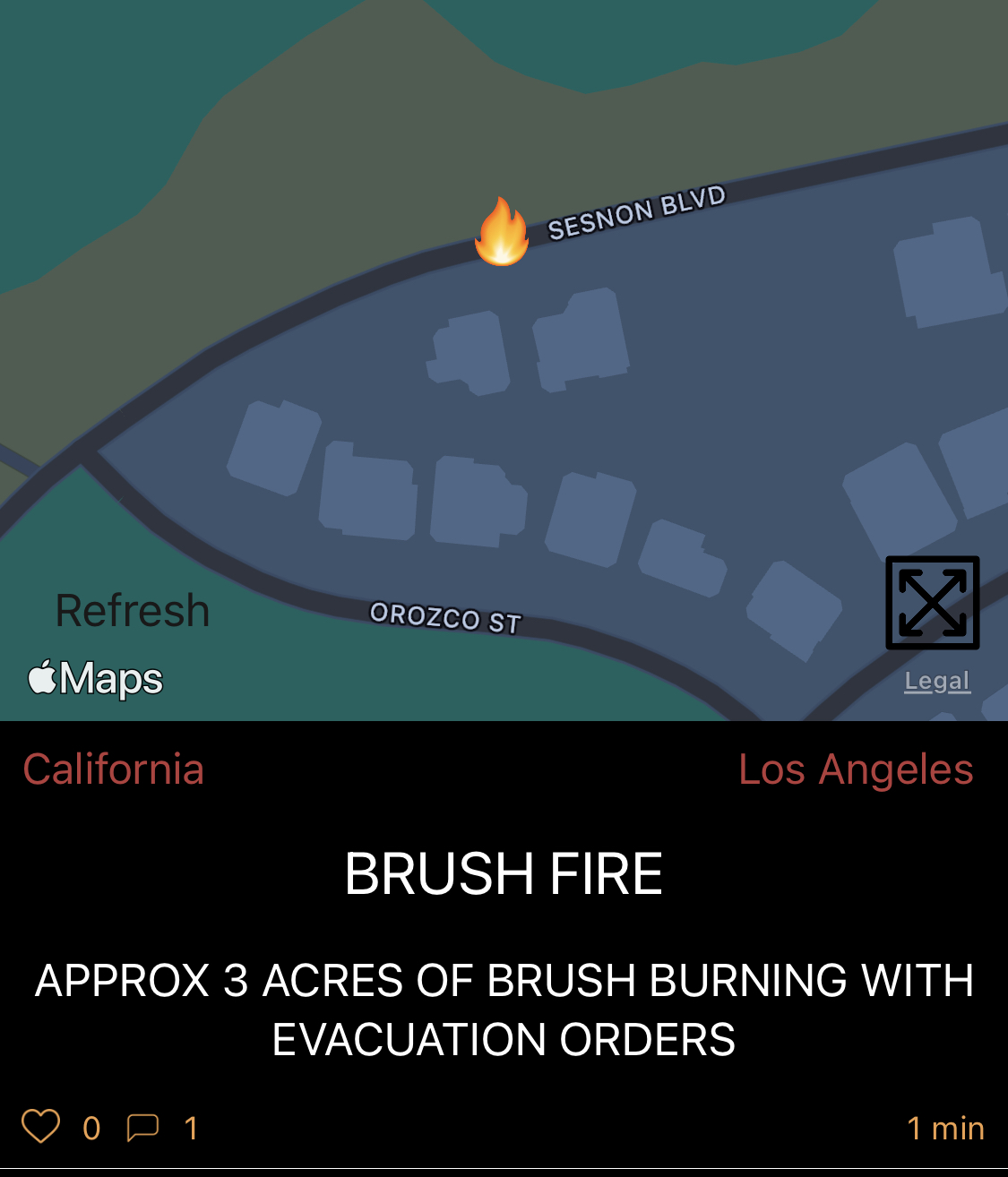1008x1177 pixels.
Task: Tap Refresh on the map
Action: point(133,611)
